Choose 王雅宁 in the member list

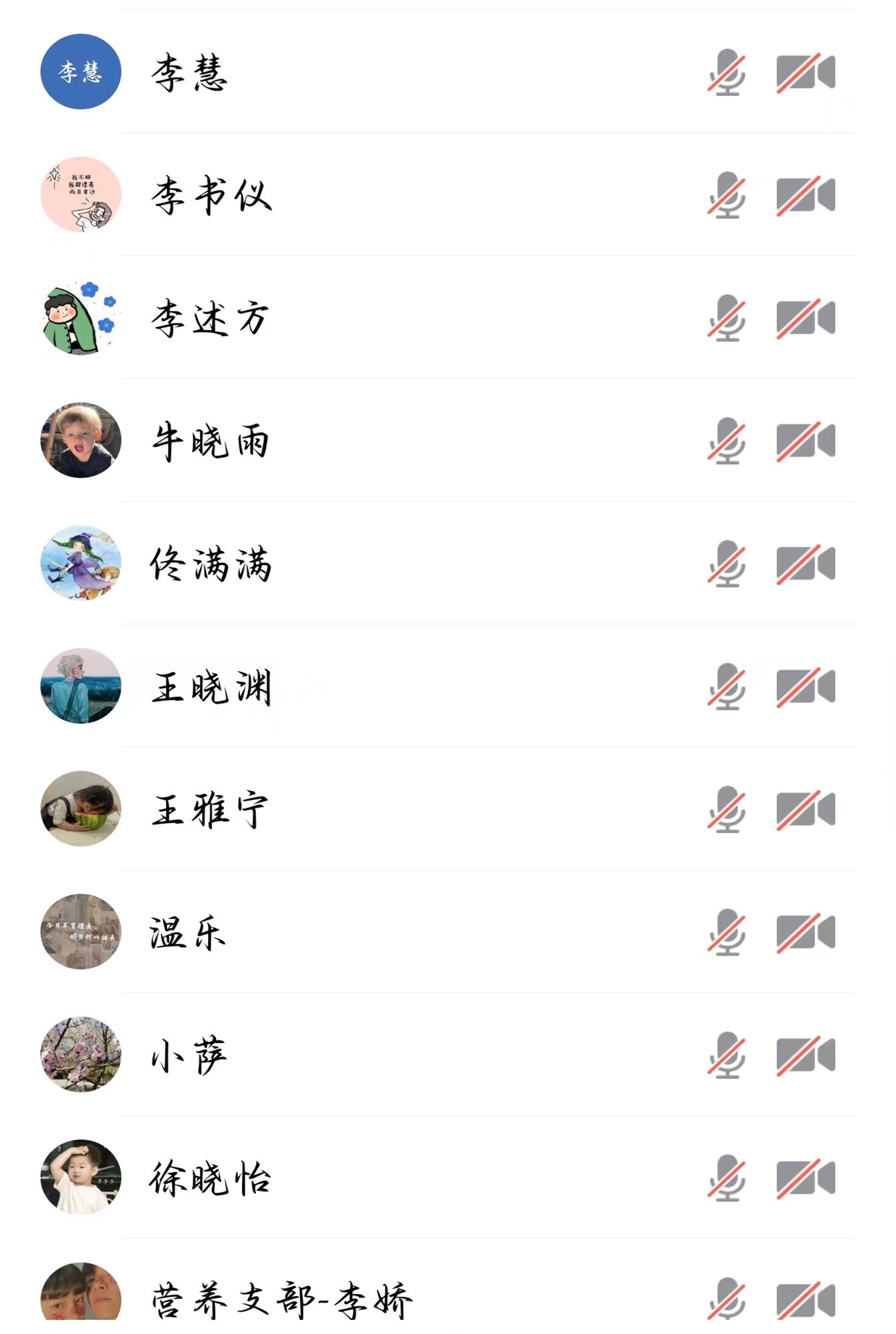(x=210, y=810)
